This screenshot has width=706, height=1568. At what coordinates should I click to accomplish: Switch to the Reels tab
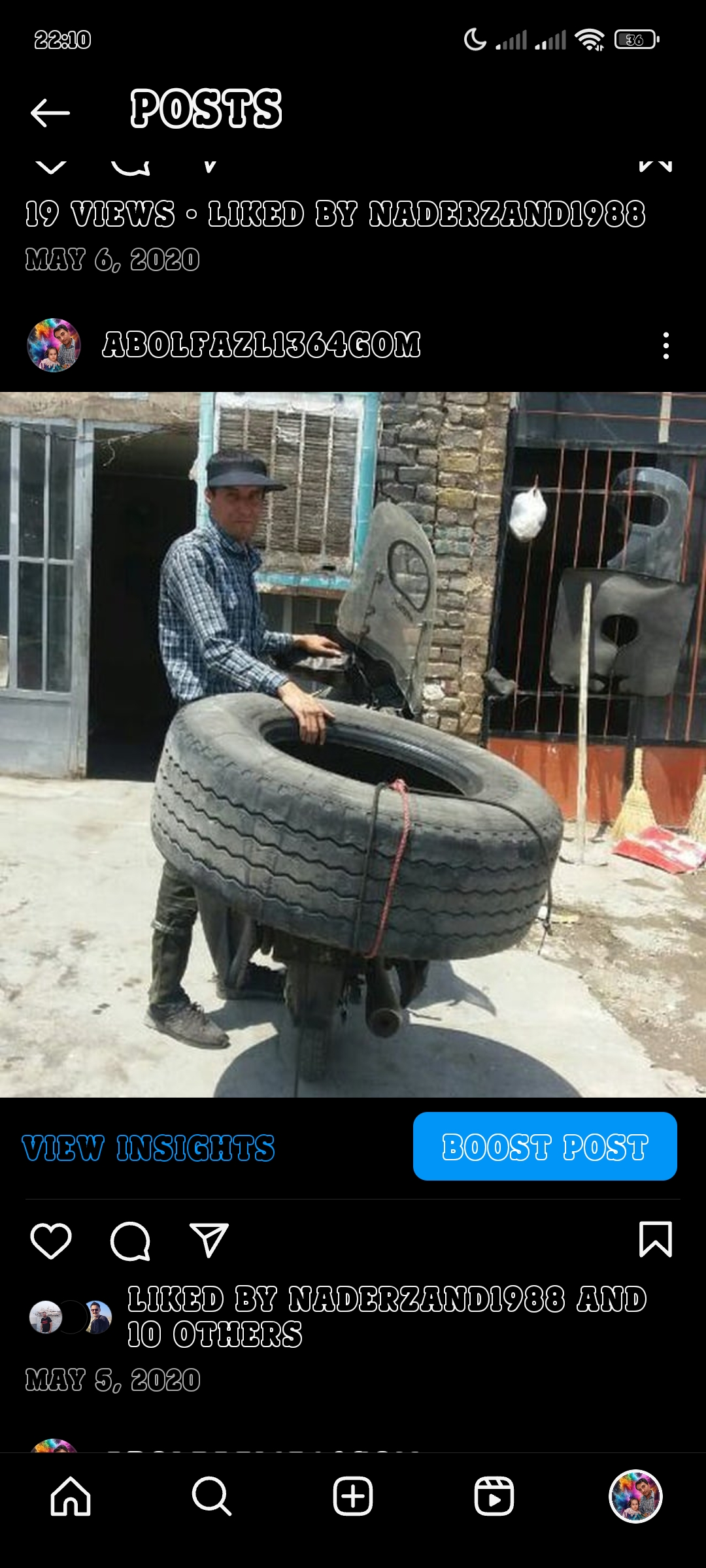click(494, 1496)
